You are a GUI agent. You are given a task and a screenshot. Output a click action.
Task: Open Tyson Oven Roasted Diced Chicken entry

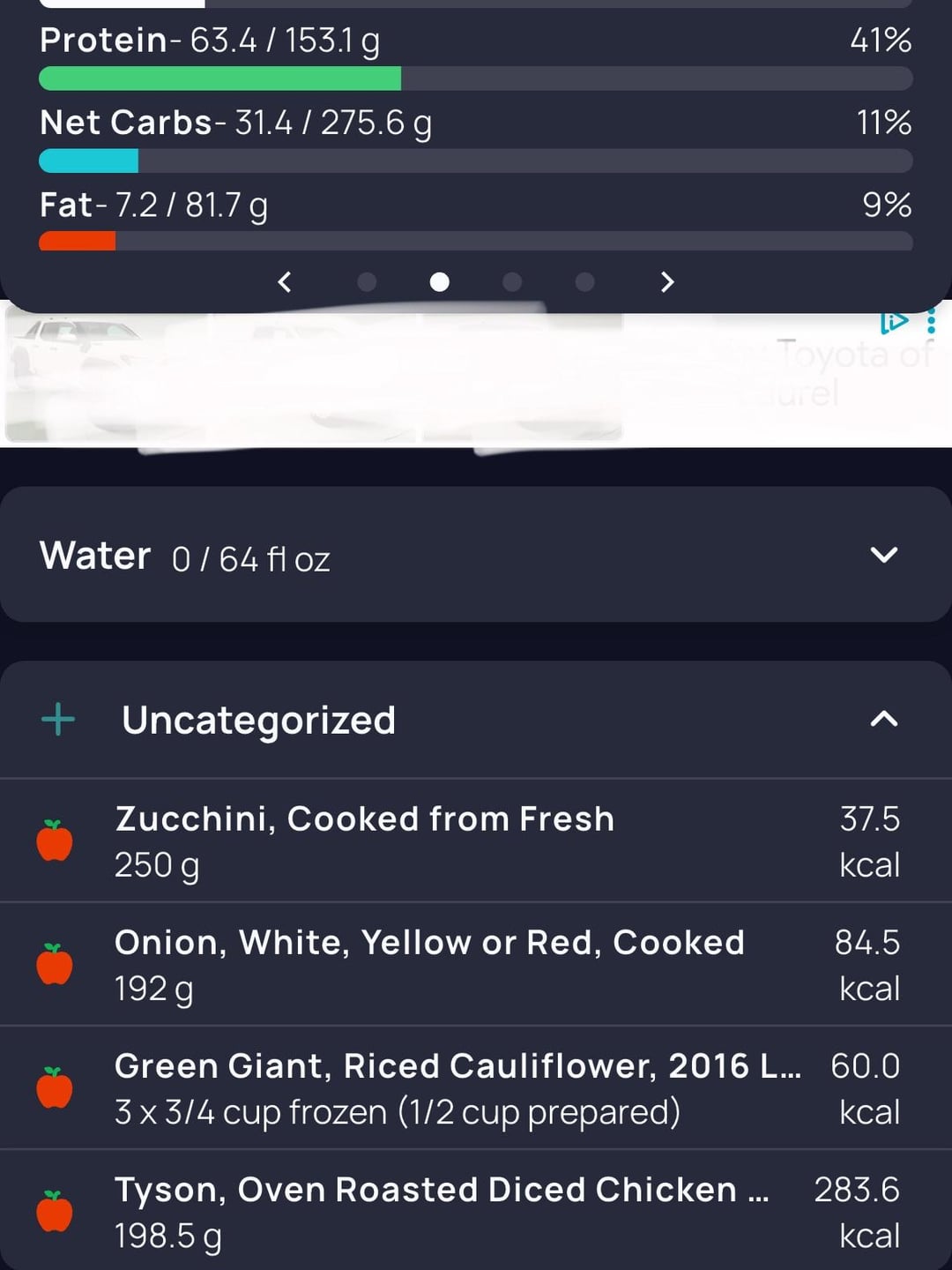point(441,1211)
